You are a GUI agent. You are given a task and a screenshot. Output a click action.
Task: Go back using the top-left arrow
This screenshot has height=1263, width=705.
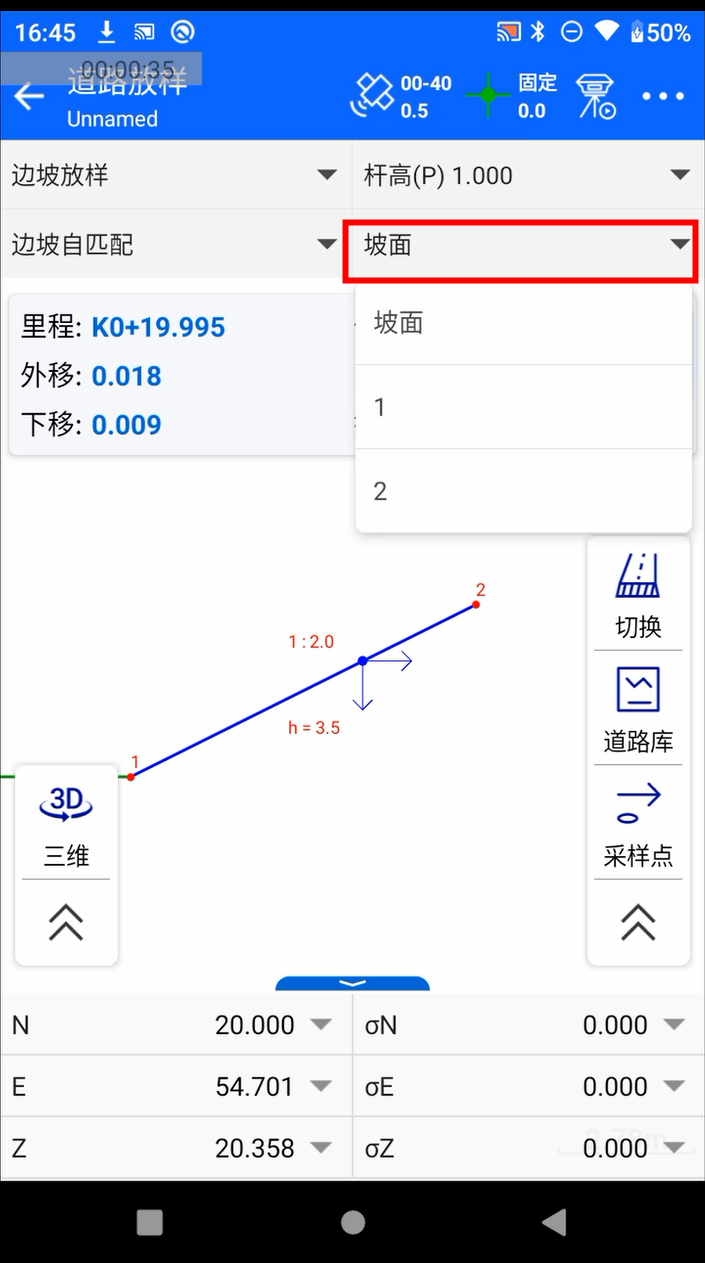(29, 97)
